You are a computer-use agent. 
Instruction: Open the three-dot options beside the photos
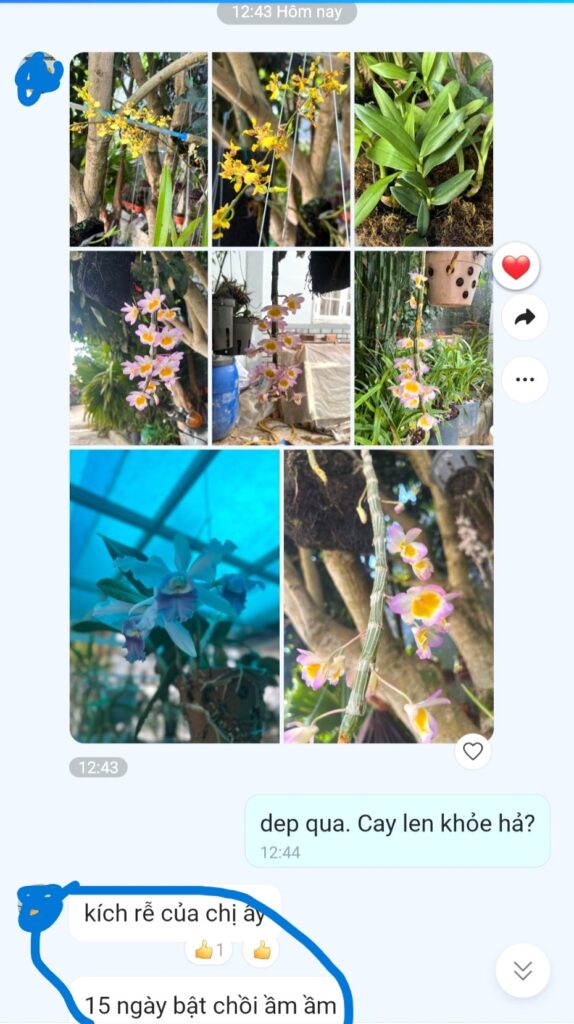pyautogui.click(x=524, y=379)
